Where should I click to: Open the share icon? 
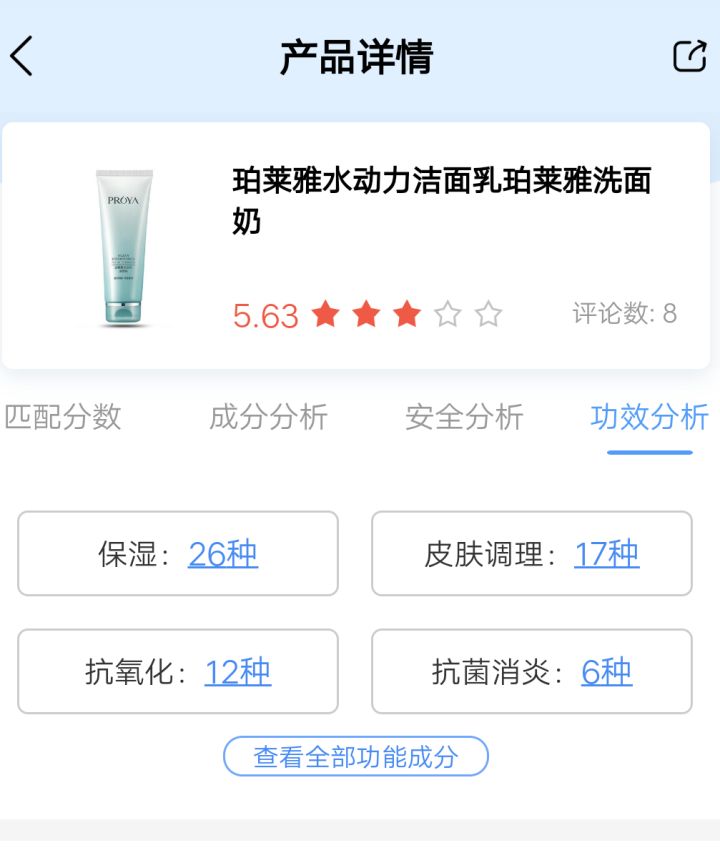[689, 57]
